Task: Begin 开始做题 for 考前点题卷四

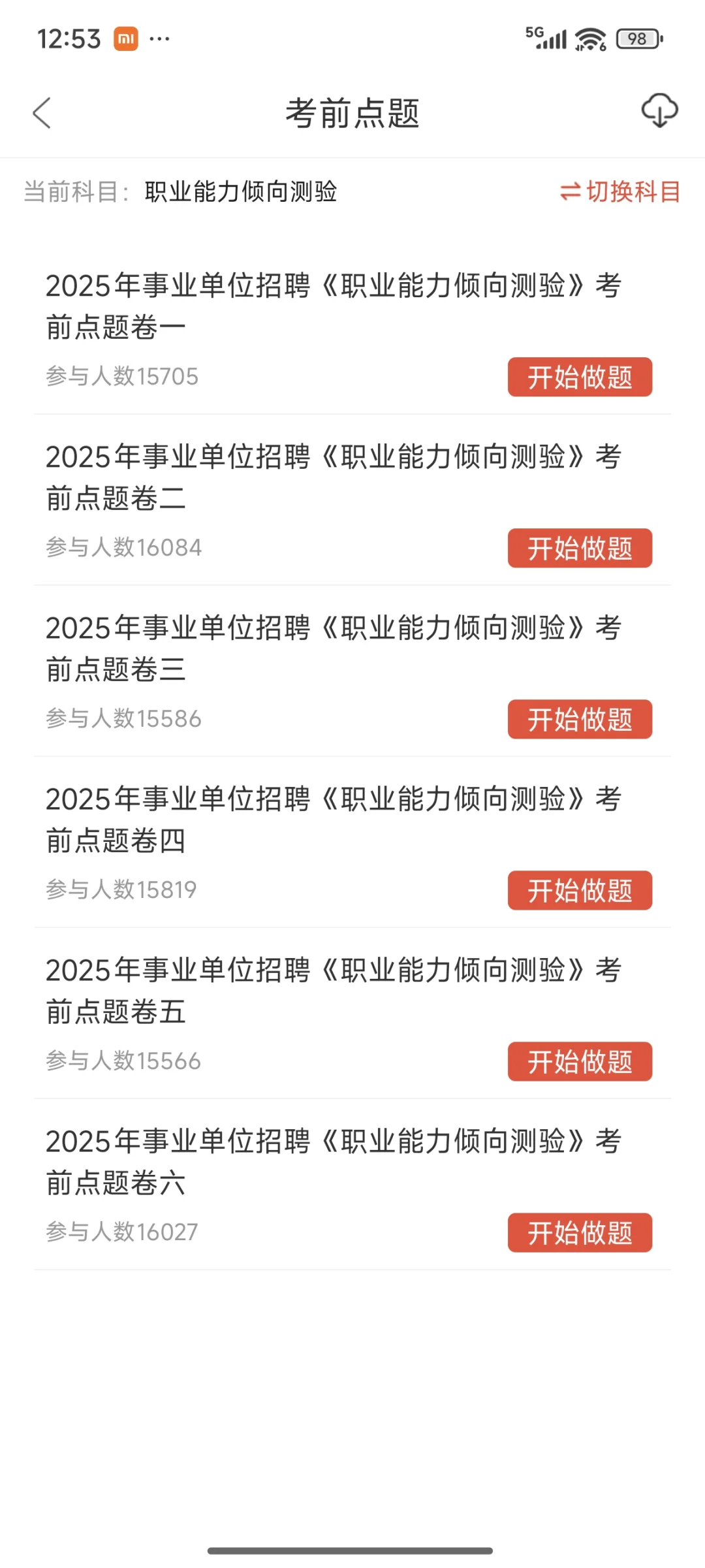Action: (x=580, y=890)
